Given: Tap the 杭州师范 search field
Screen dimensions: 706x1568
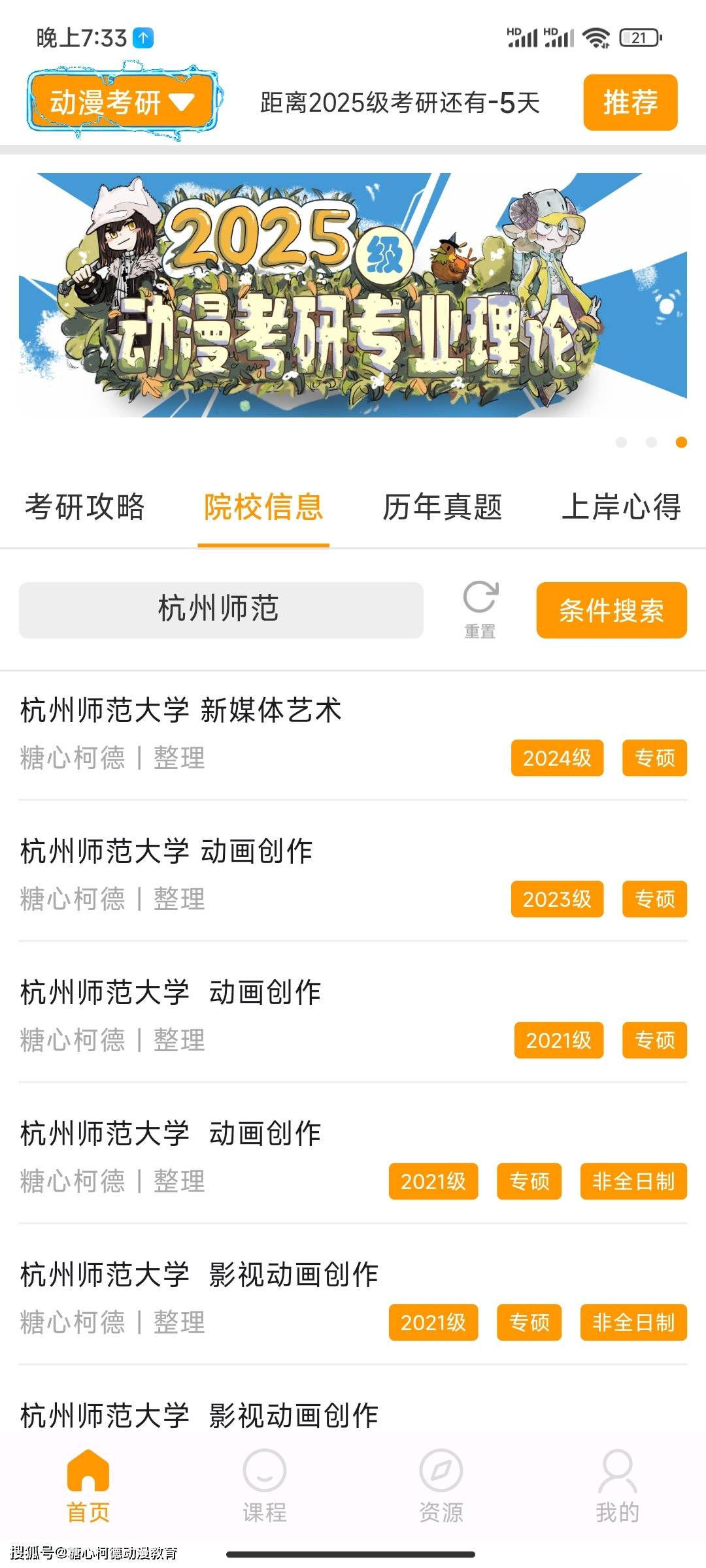Looking at the screenshot, I should click(x=221, y=610).
